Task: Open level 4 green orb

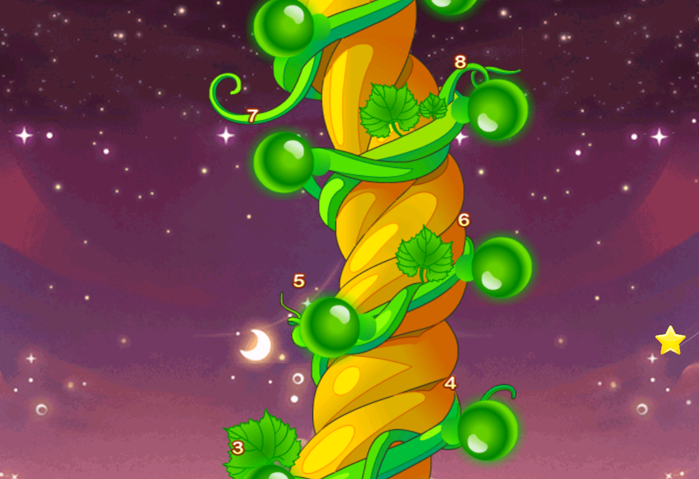Action: coord(489,430)
